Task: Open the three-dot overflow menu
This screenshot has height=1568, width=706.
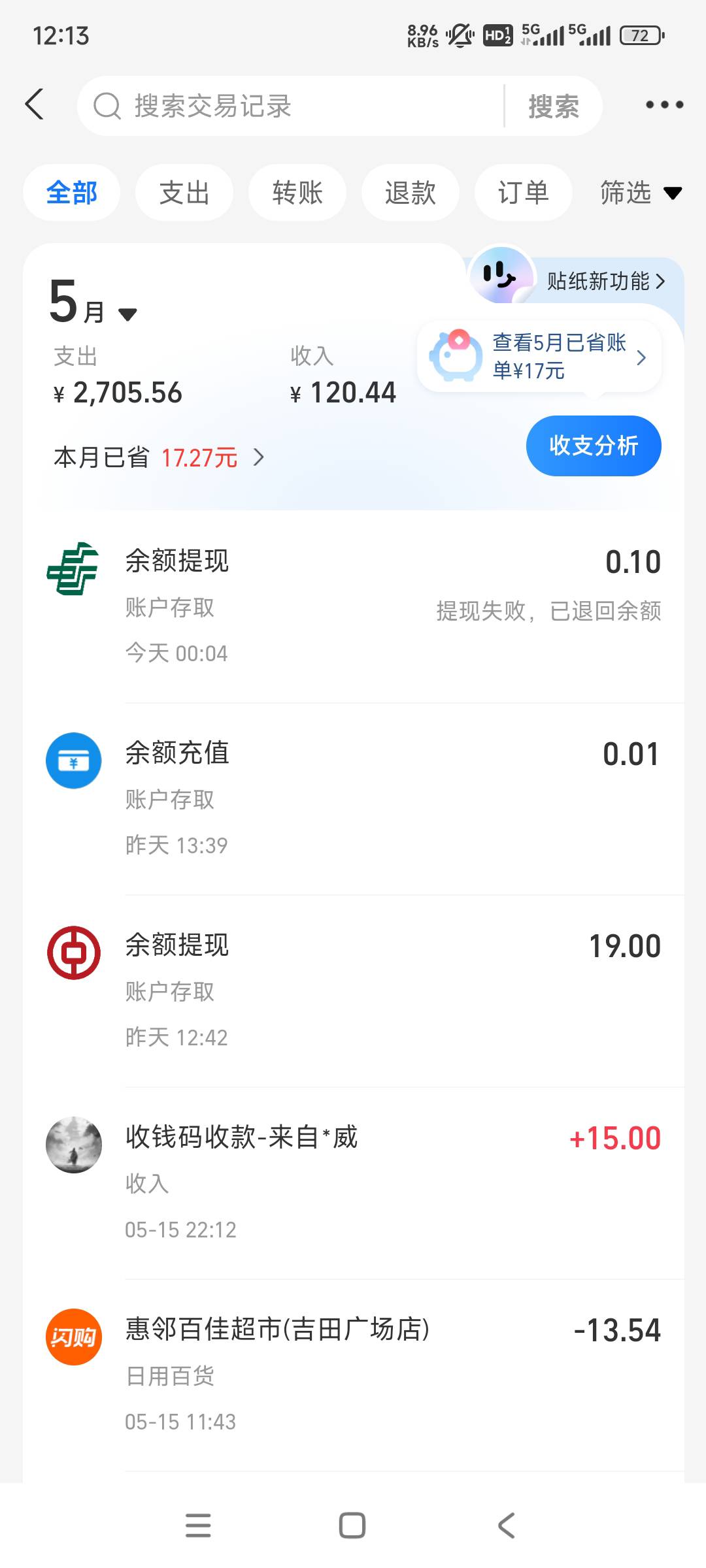Action: tap(664, 105)
